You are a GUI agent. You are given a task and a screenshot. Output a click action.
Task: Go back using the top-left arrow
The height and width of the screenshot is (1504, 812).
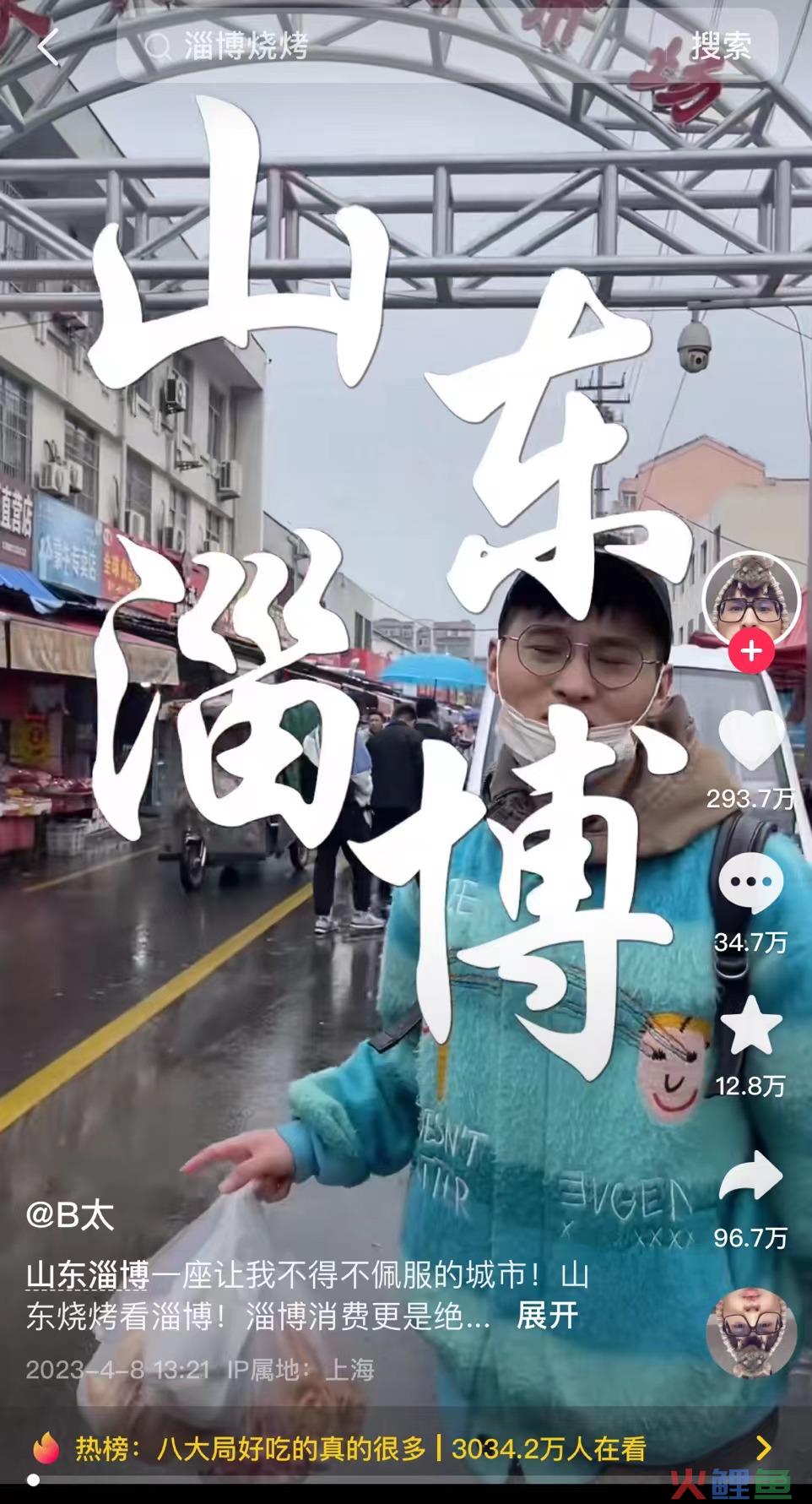[49, 47]
